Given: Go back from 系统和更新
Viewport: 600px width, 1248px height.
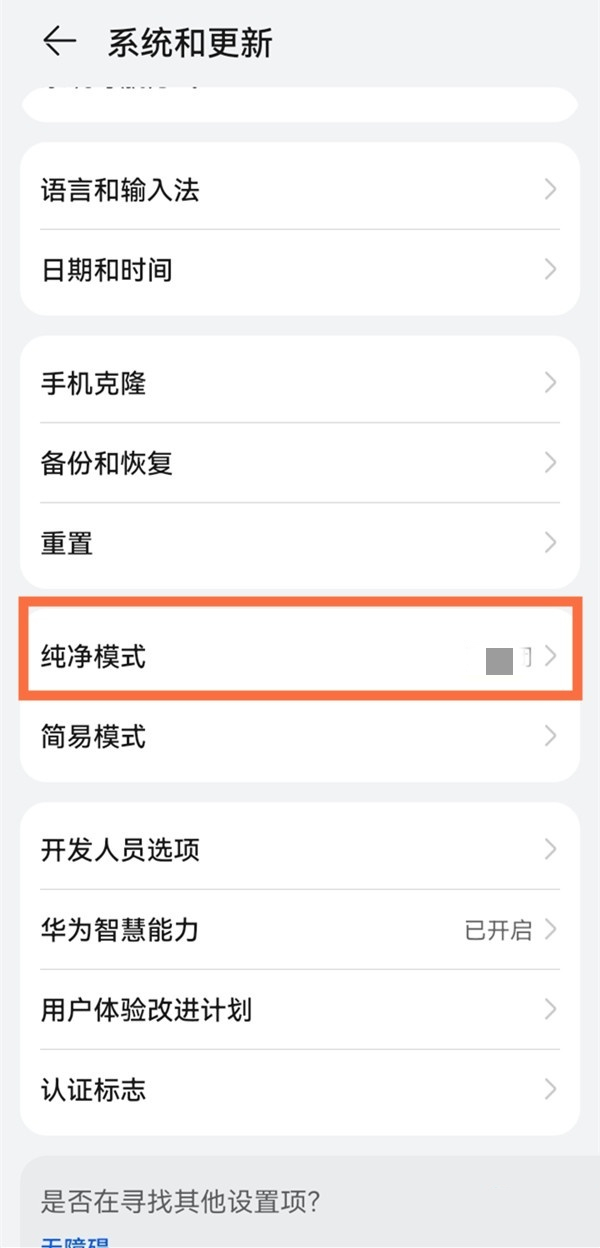Looking at the screenshot, I should 60,42.
